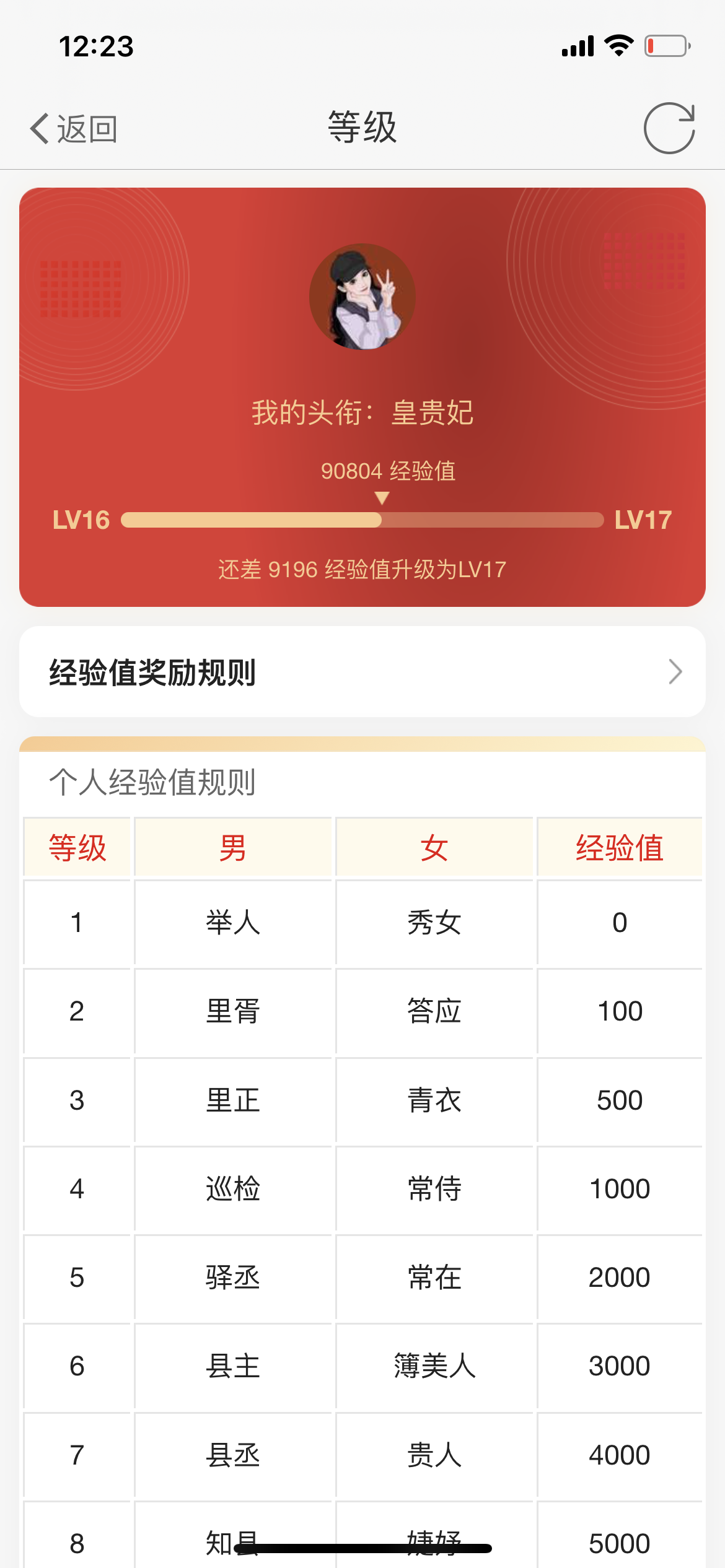Viewport: 725px width, 1568px height.
Task: Open 经验值奖励规则 details
Action: [362, 672]
